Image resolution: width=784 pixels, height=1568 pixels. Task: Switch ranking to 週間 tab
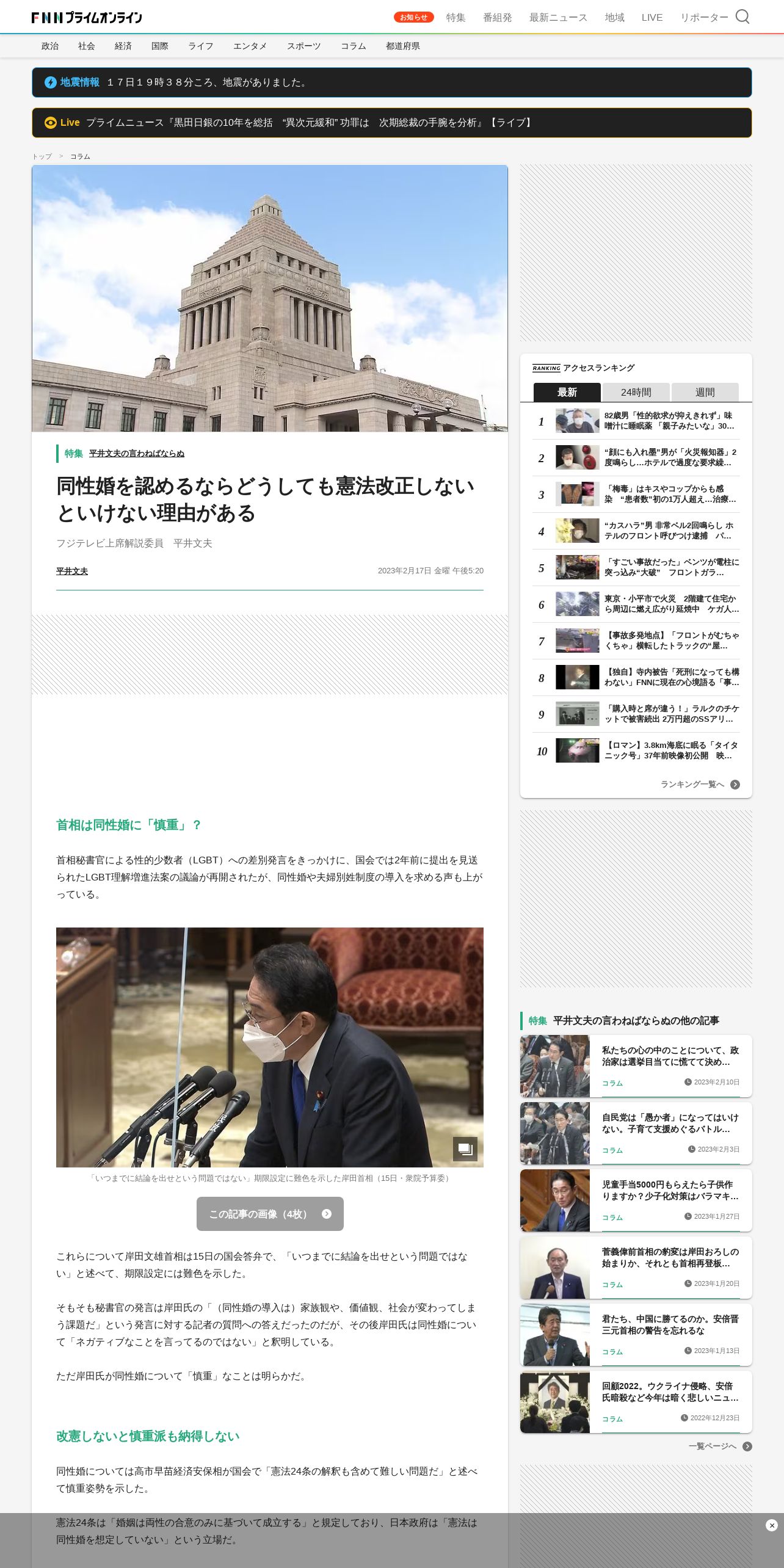[x=705, y=392]
